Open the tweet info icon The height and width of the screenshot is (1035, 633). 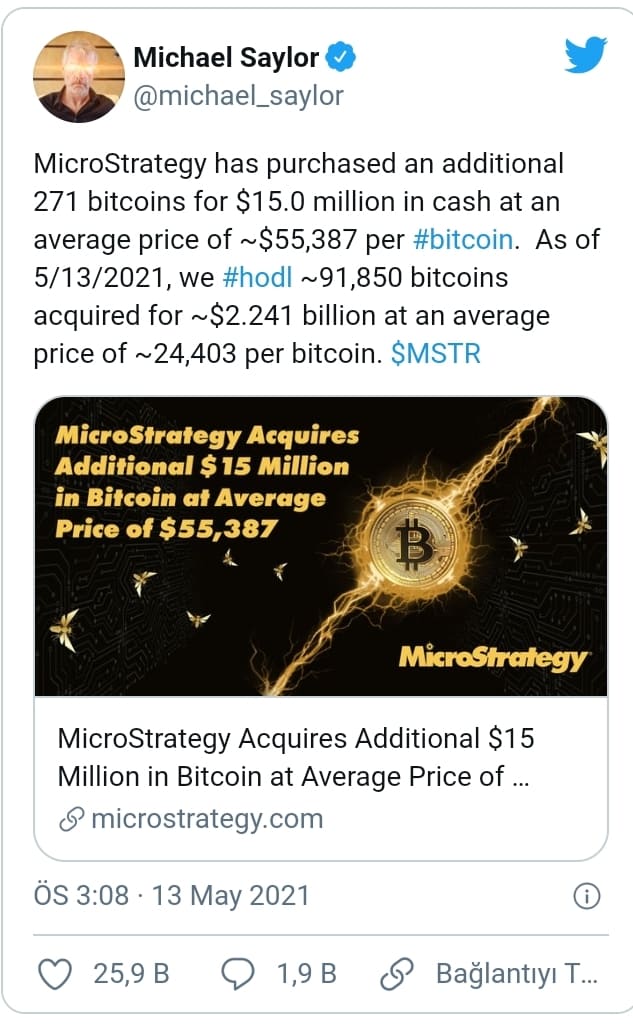tap(589, 894)
